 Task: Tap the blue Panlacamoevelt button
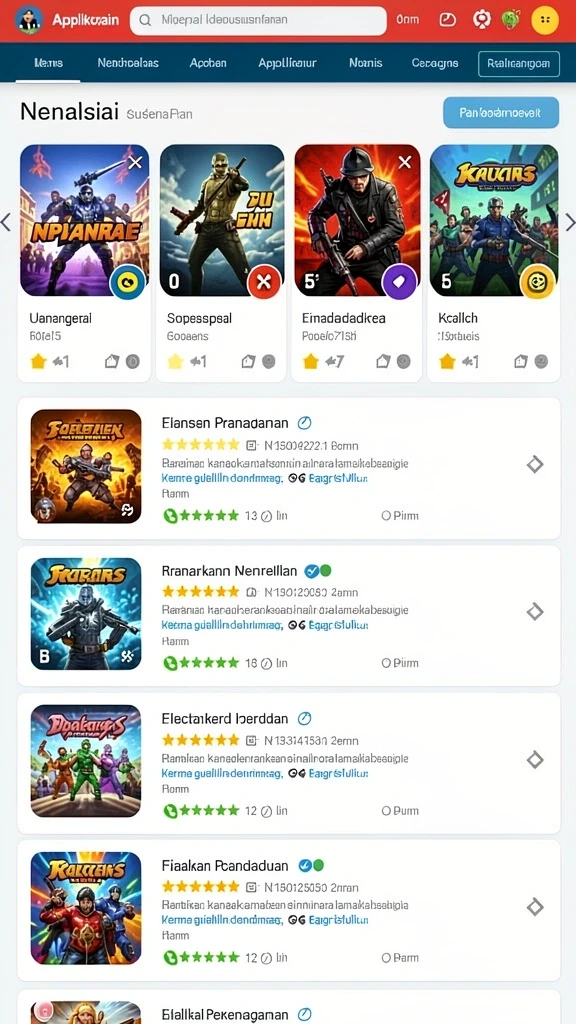[x=501, y=112]
